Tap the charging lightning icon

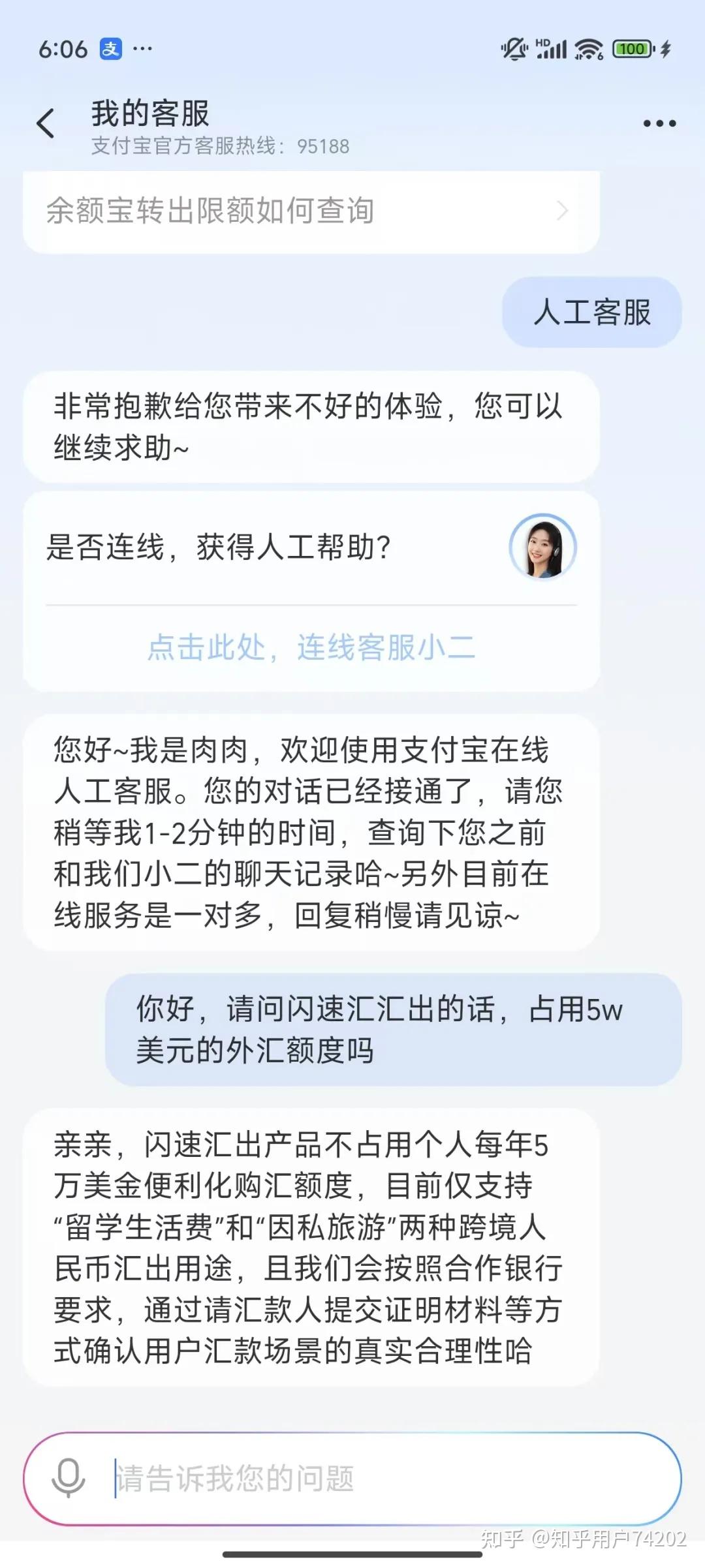point(666,49)
